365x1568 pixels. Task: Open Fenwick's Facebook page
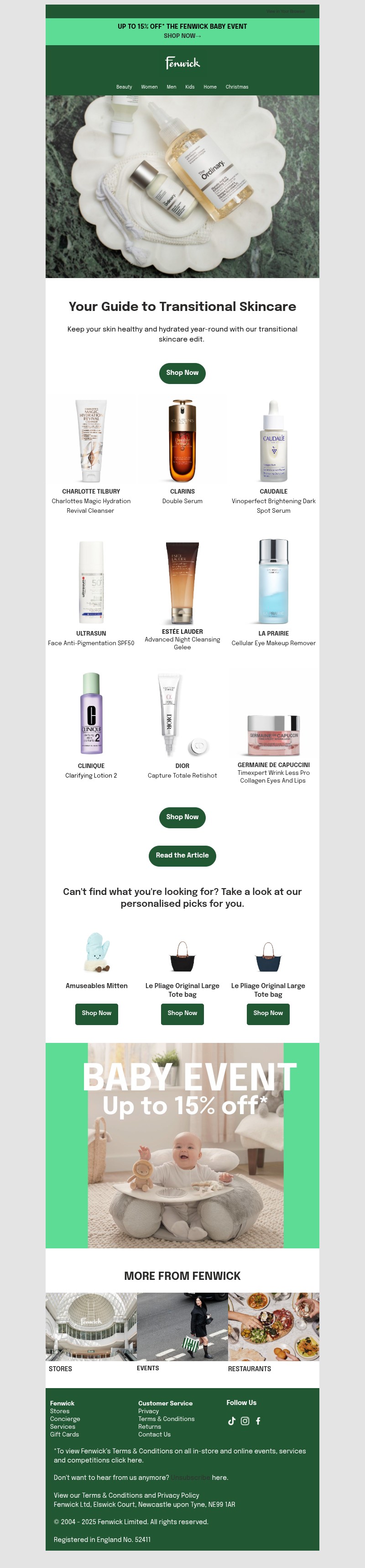[259, 1421]
